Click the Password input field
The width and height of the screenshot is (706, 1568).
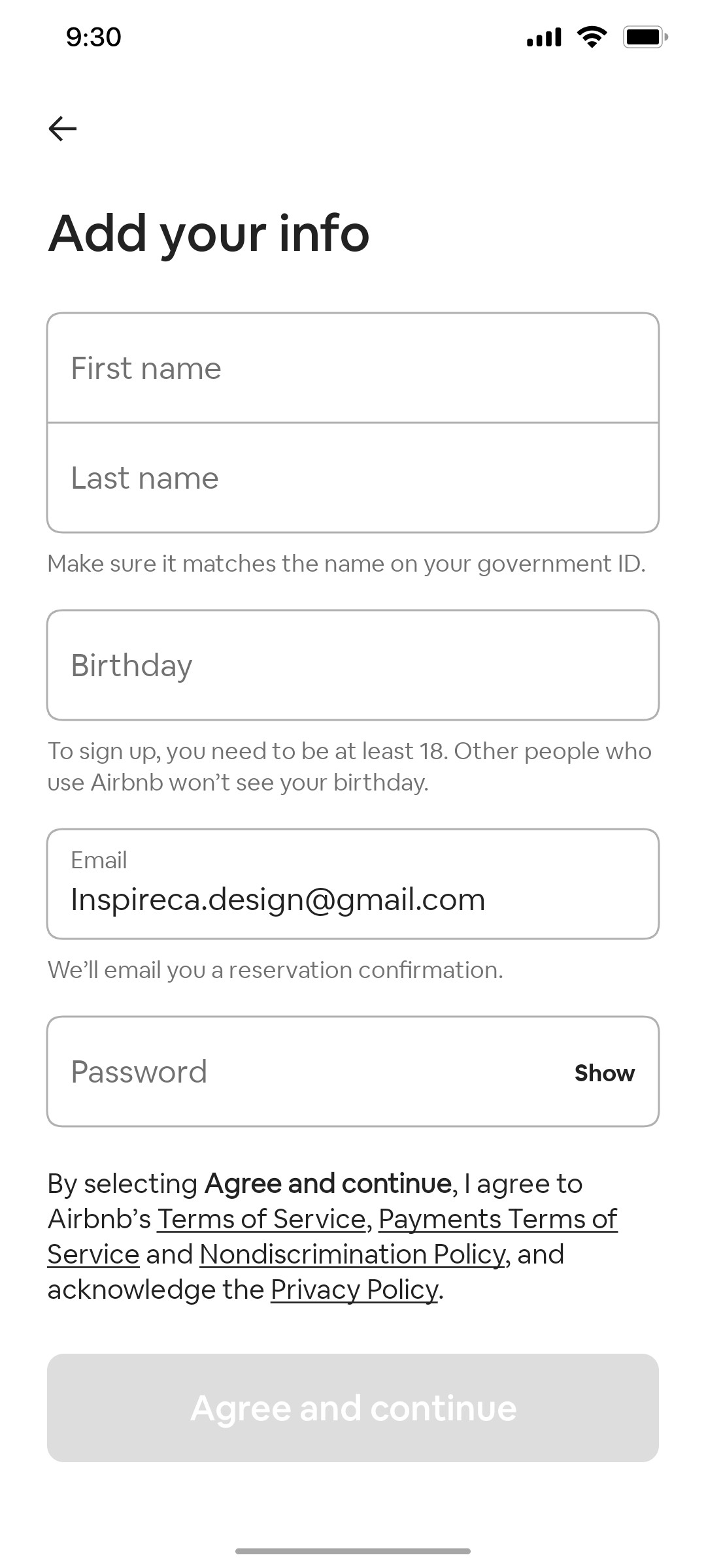[x=261, y=1071]
